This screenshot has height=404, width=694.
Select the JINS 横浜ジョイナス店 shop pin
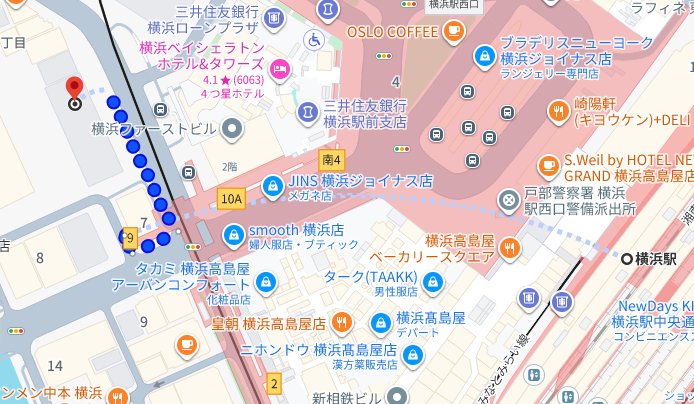[271, 185]
